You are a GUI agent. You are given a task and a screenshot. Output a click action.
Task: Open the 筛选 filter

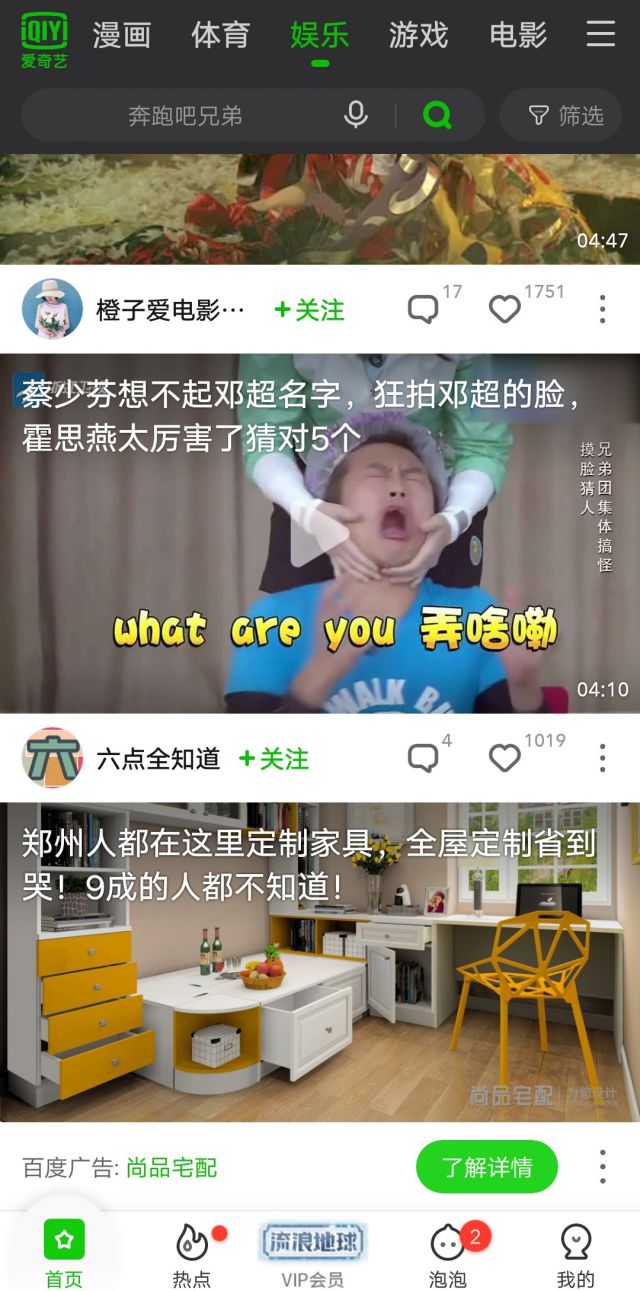click(x=566, y=116)
